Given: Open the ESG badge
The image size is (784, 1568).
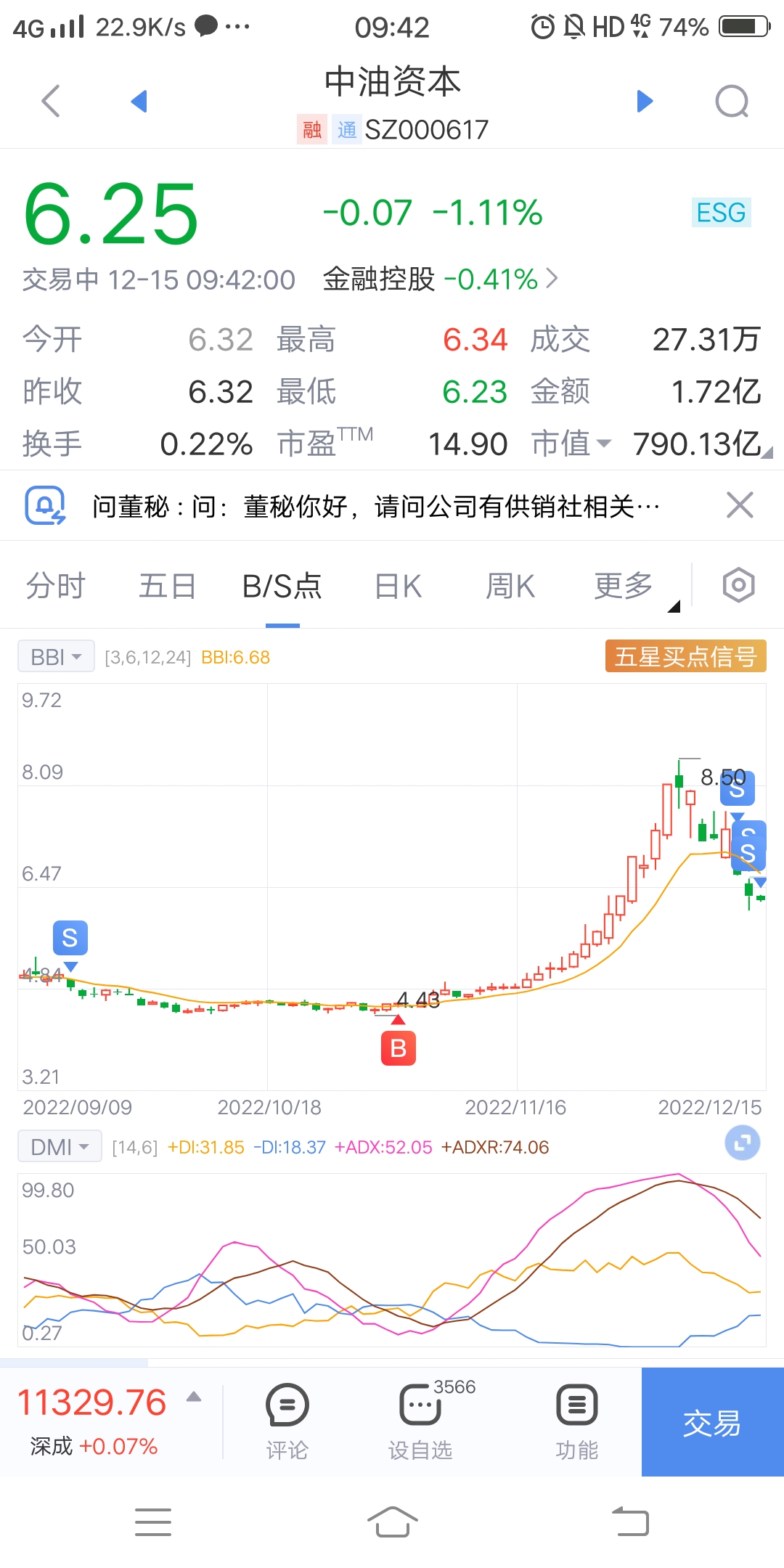Looking at the screenshot, I should [721, 213].
